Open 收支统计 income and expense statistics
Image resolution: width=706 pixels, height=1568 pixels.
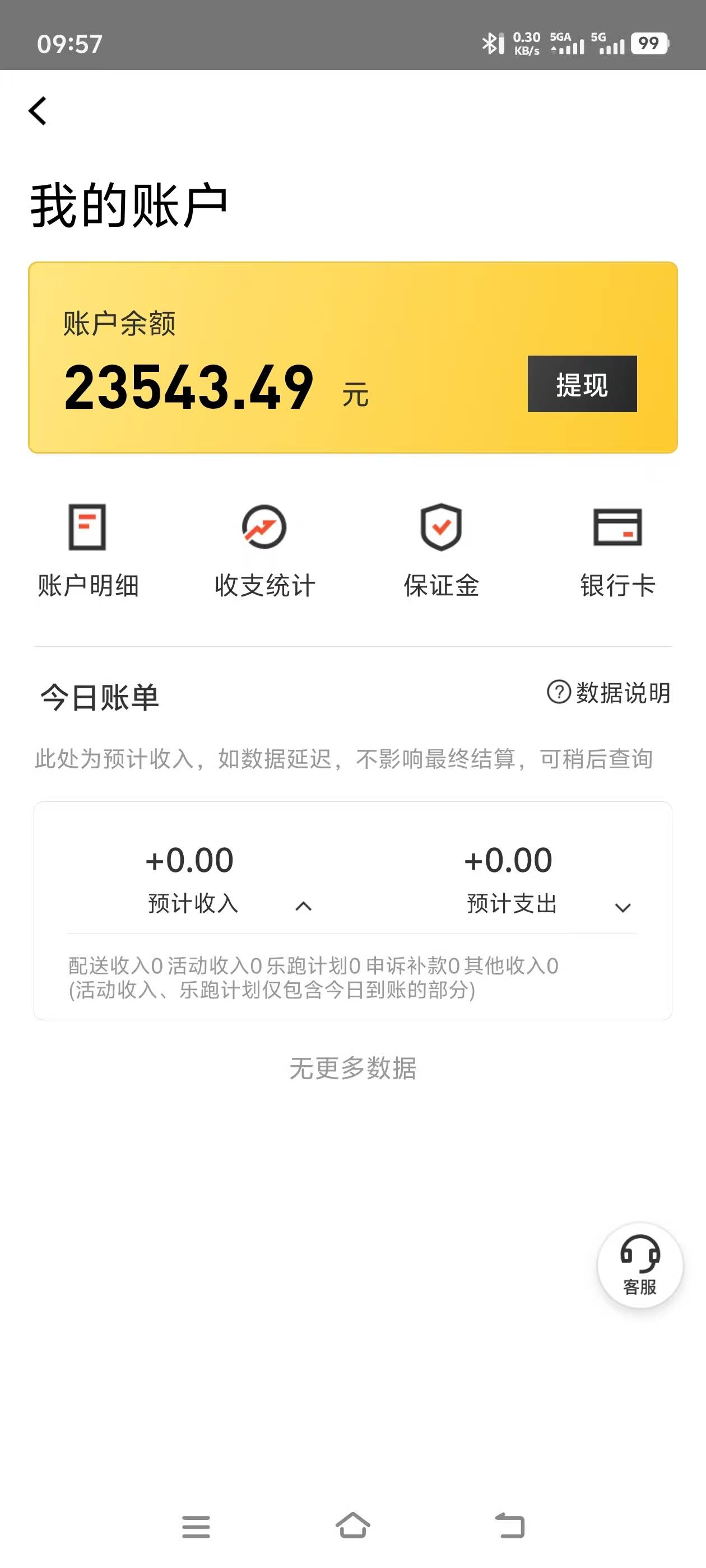[x=264, y=551]
